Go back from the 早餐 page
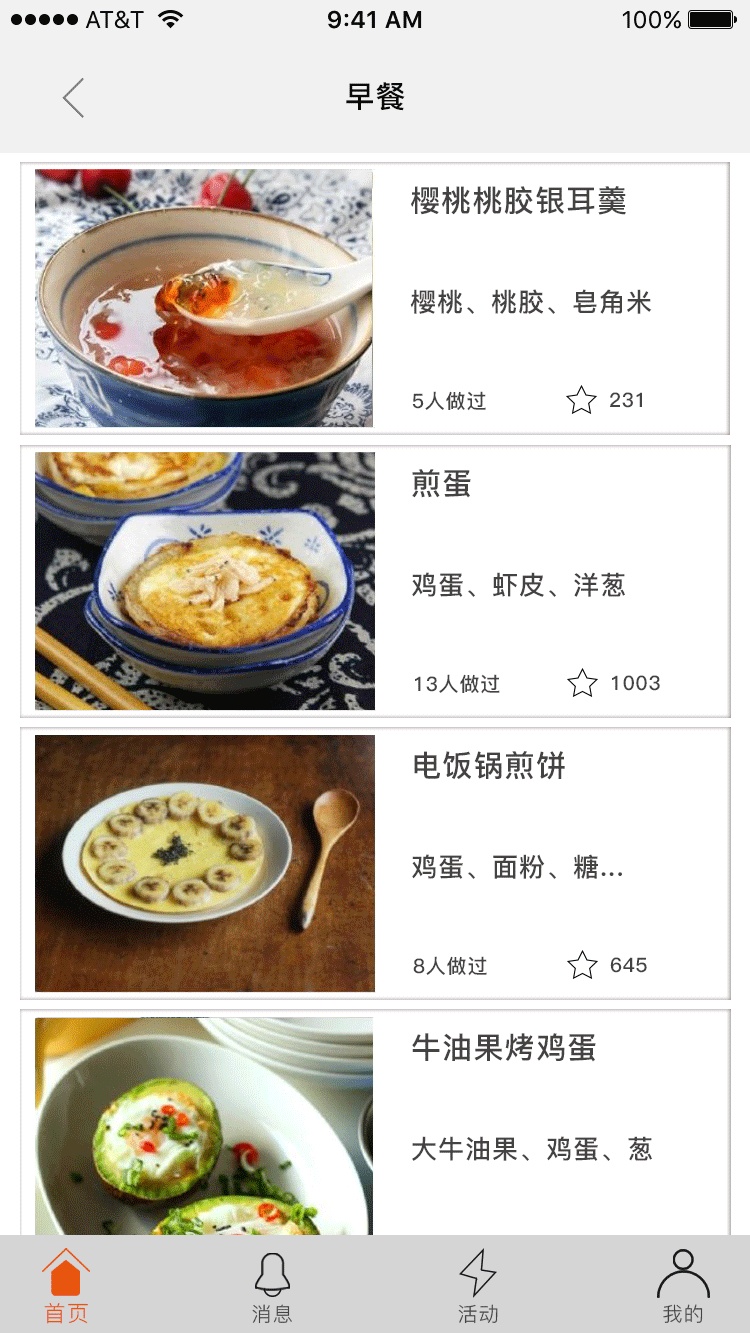 tap(73, 98)
